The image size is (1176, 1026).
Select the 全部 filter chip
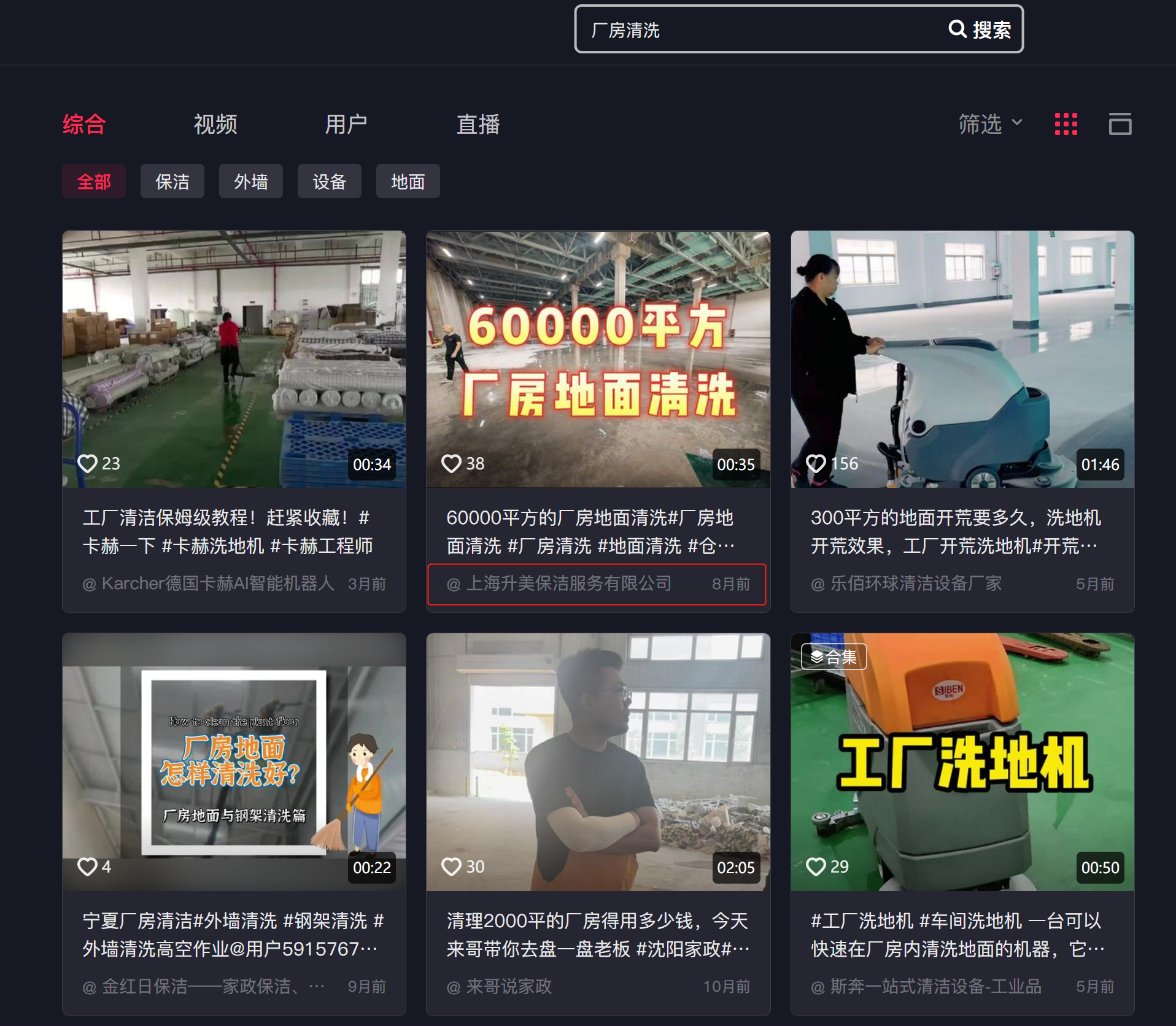point(94,182)
